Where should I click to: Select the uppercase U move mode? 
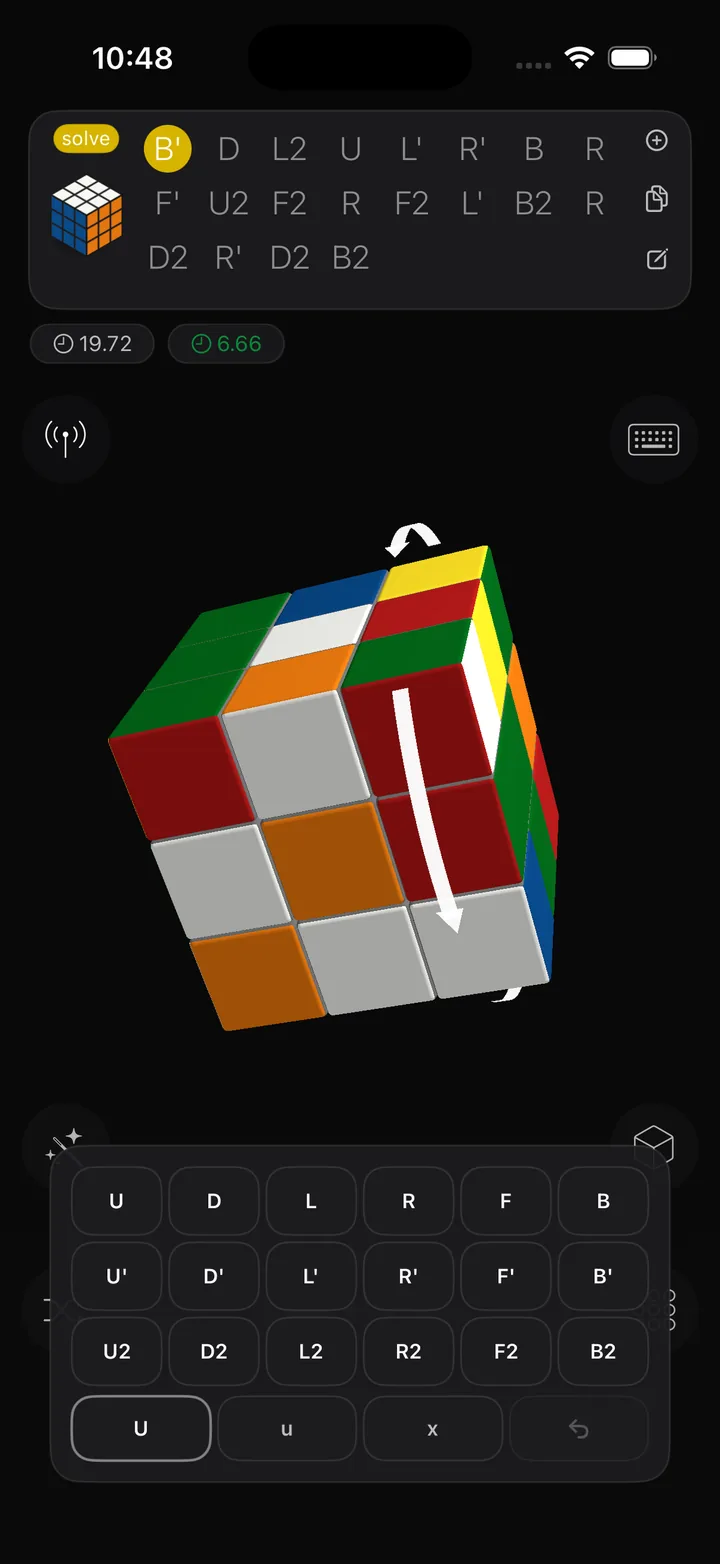(140, 1429)
